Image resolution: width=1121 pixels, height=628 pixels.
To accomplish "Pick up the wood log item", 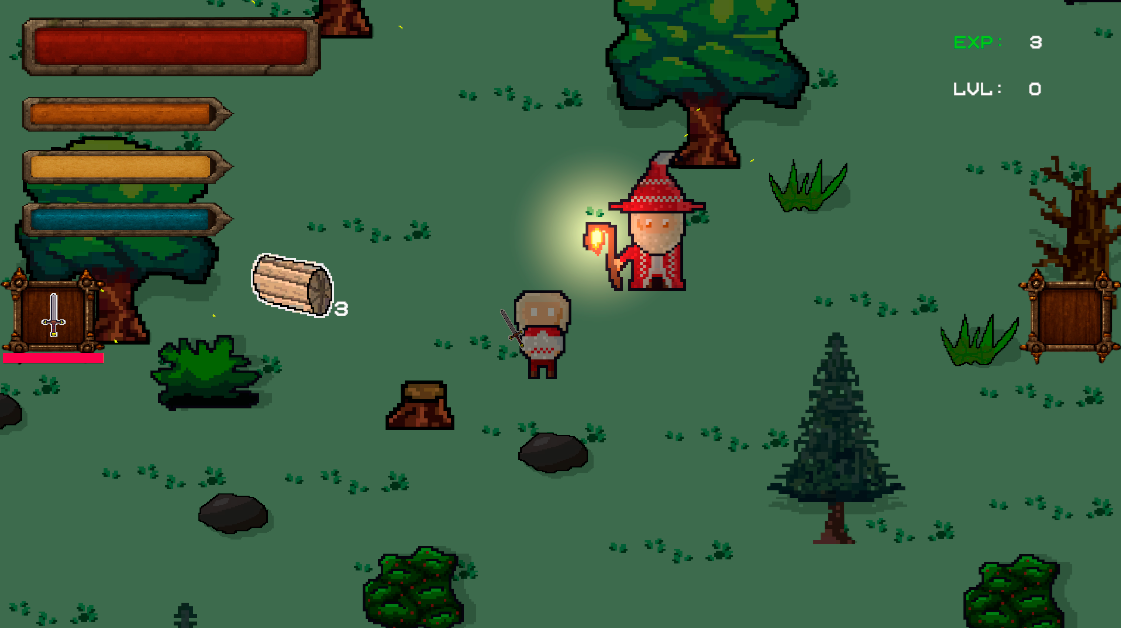I will click(292, 285).
